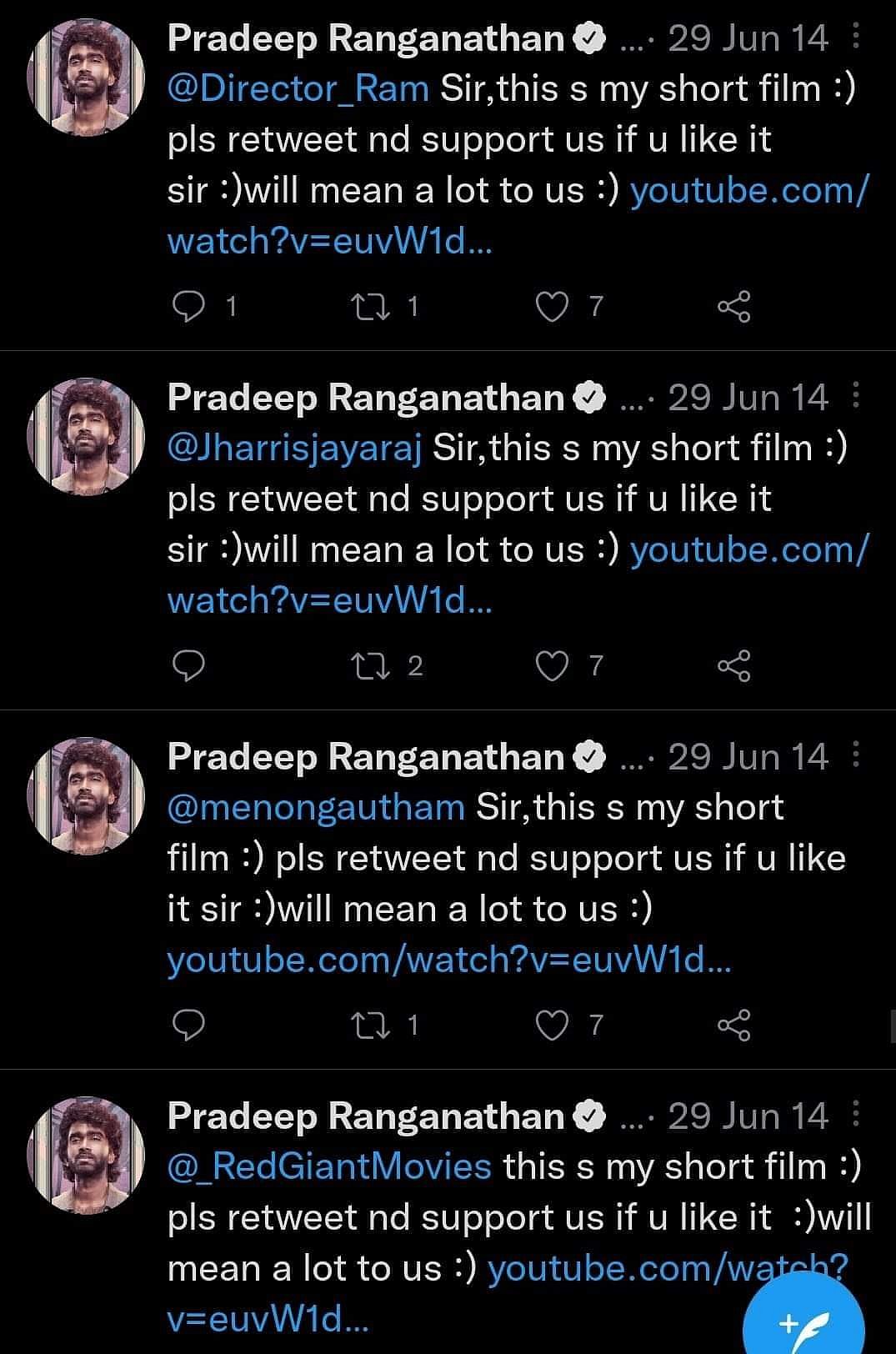
Task: Retweet the tweet mentioning @Jharrisjayaraj
Action: pyautogui.click(x=371, y=666)
